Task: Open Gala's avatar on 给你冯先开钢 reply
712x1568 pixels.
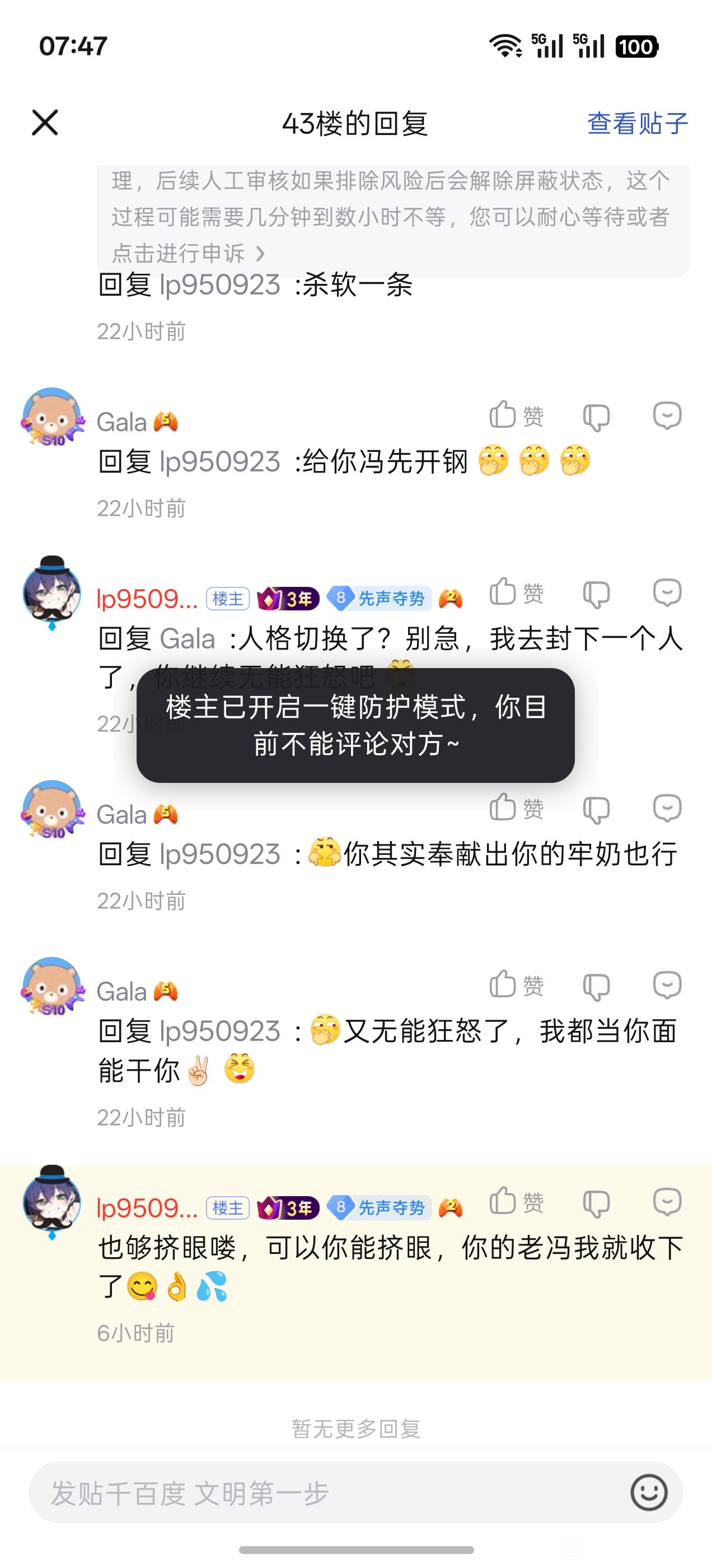Action: (x=52, y=417)
